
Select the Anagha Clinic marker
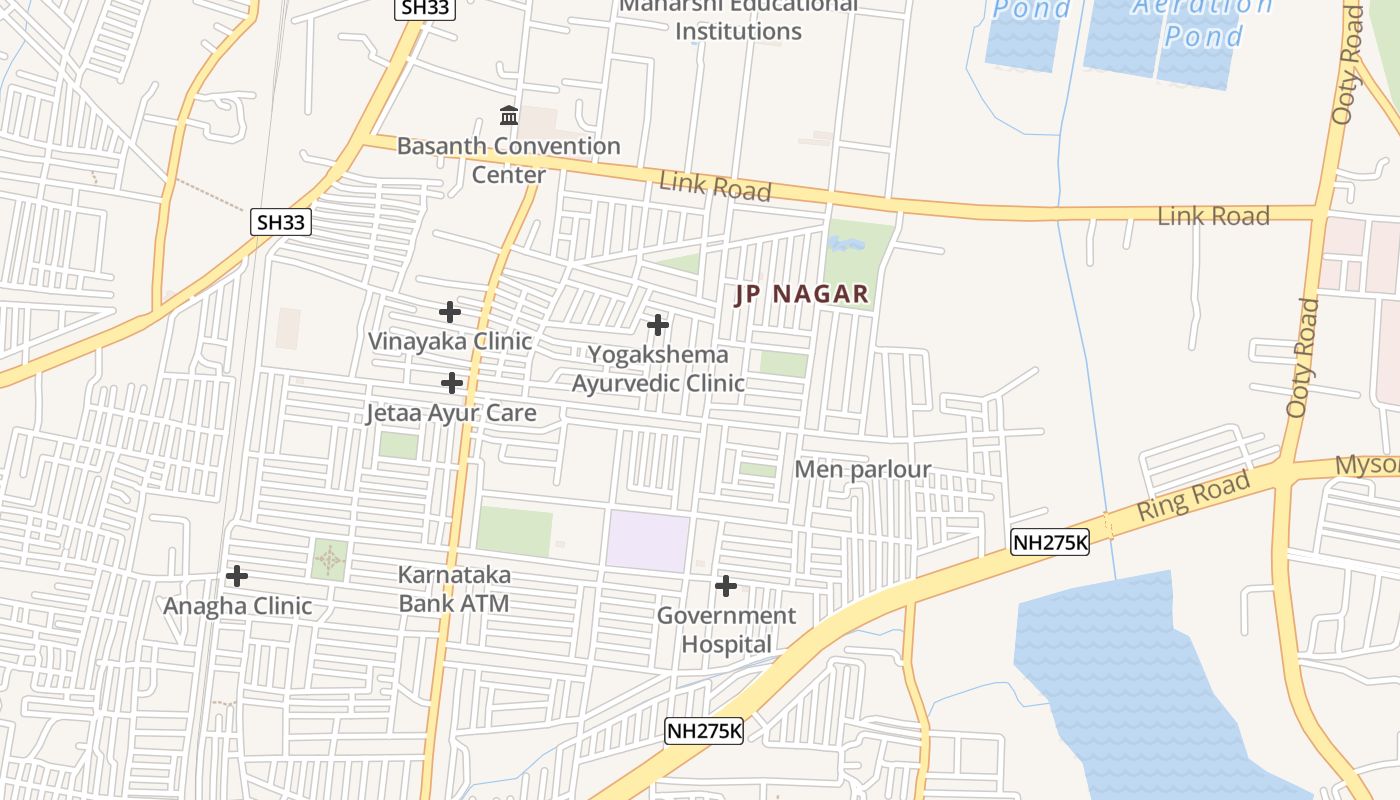point(237,576)
